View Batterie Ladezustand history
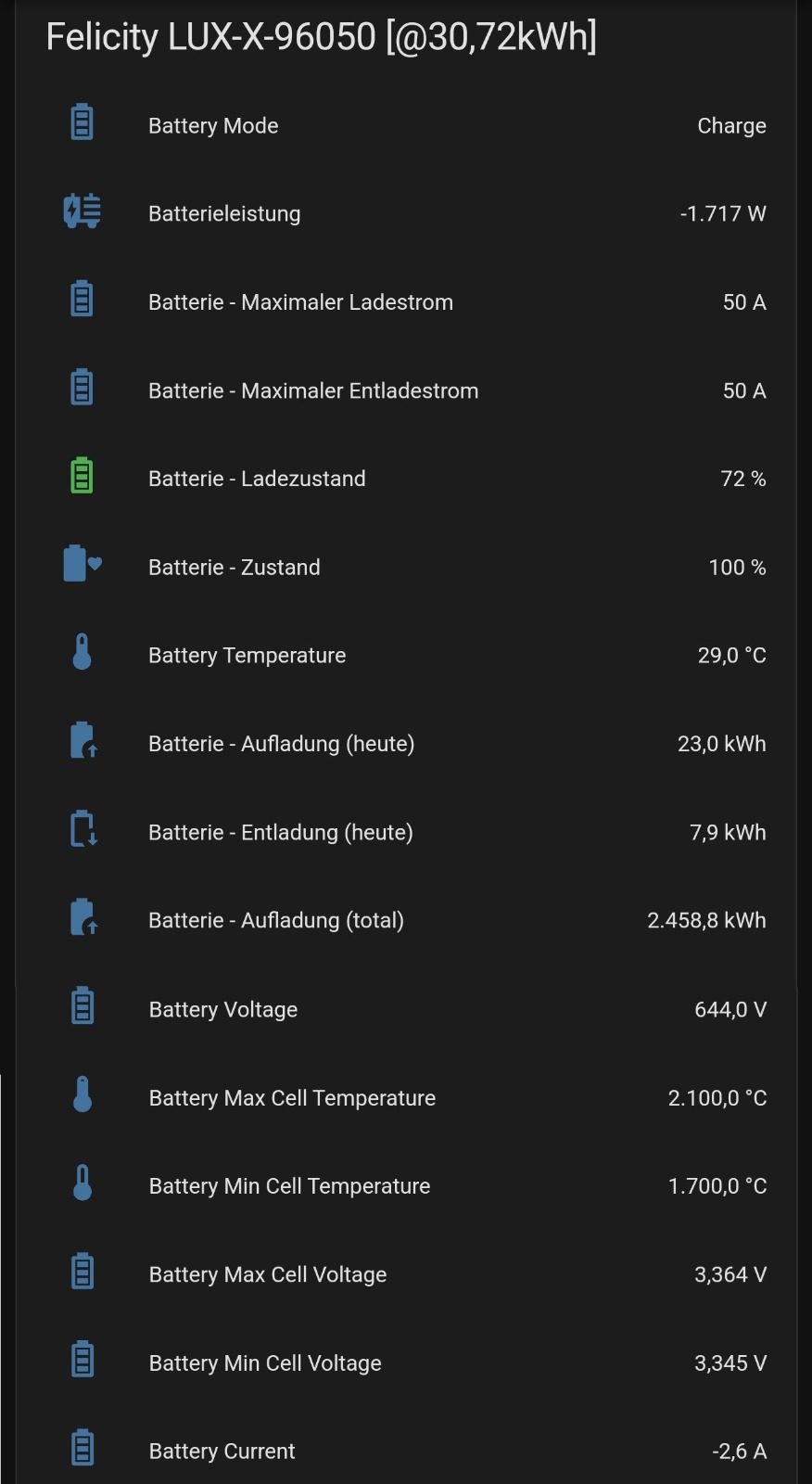Screen dimensions: 812x1484 pyautogui.click(x=406, y=479)
